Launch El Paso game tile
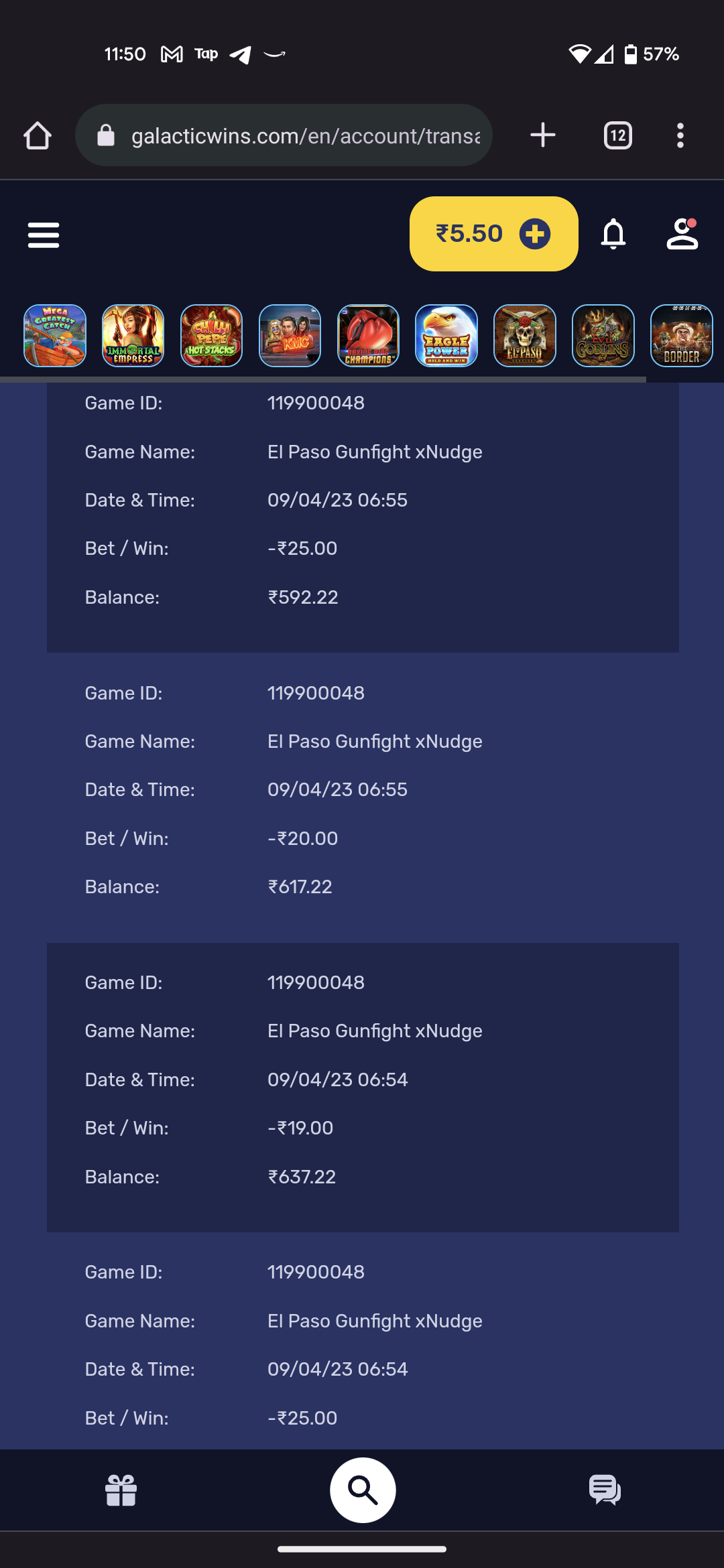 coord(525,336)
